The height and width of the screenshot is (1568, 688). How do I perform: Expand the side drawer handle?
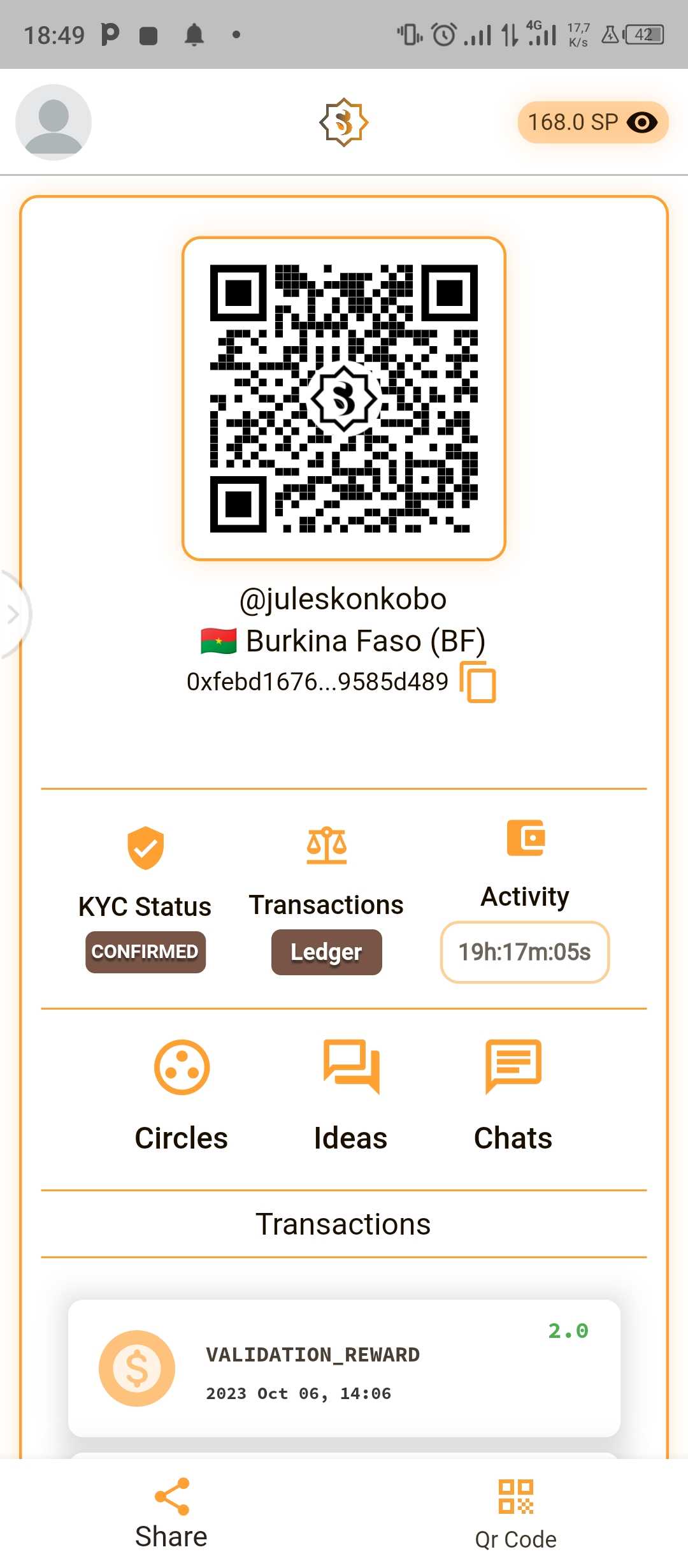[13, 614]
